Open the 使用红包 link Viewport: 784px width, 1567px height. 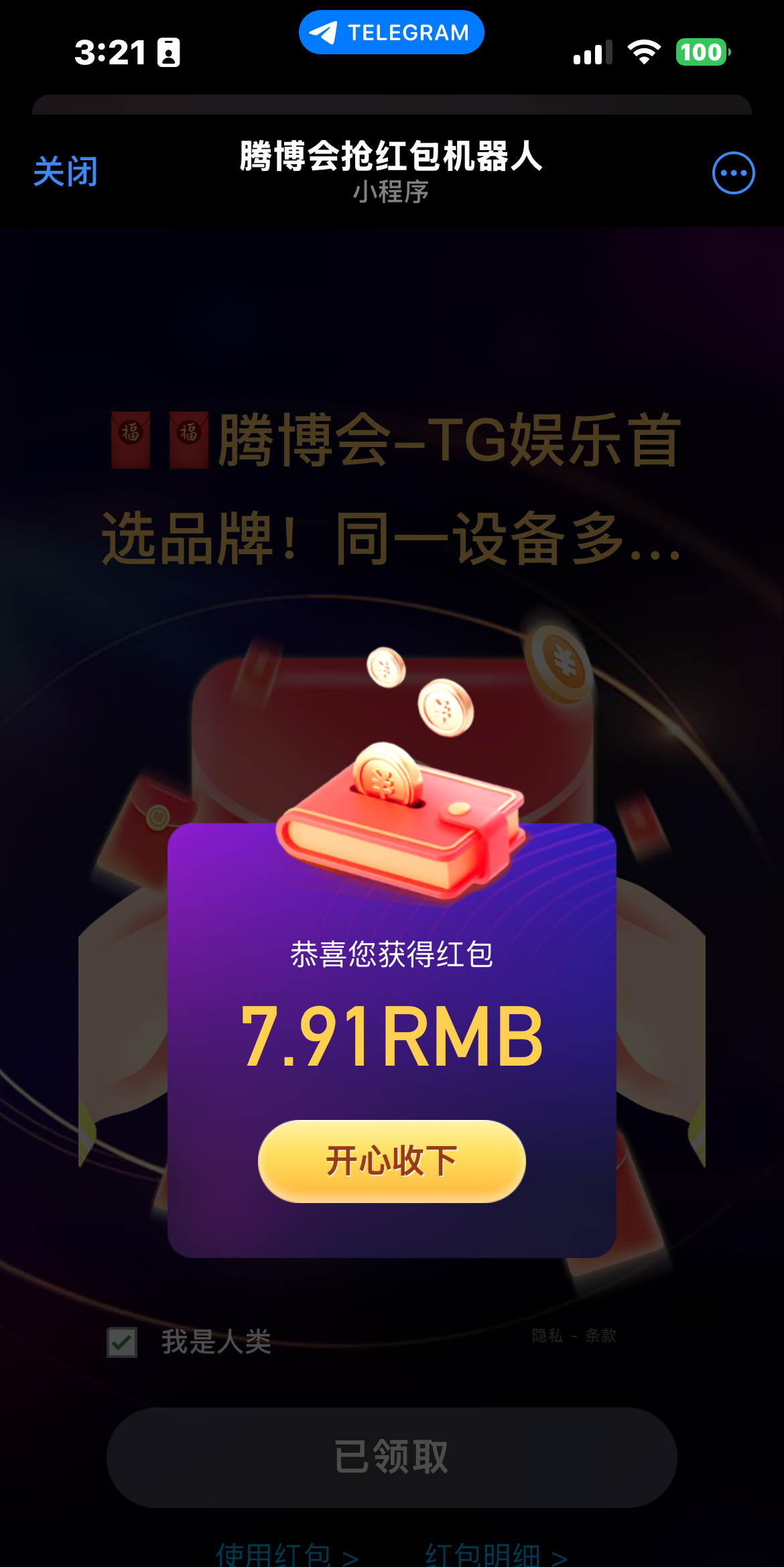coord(287,1555)
